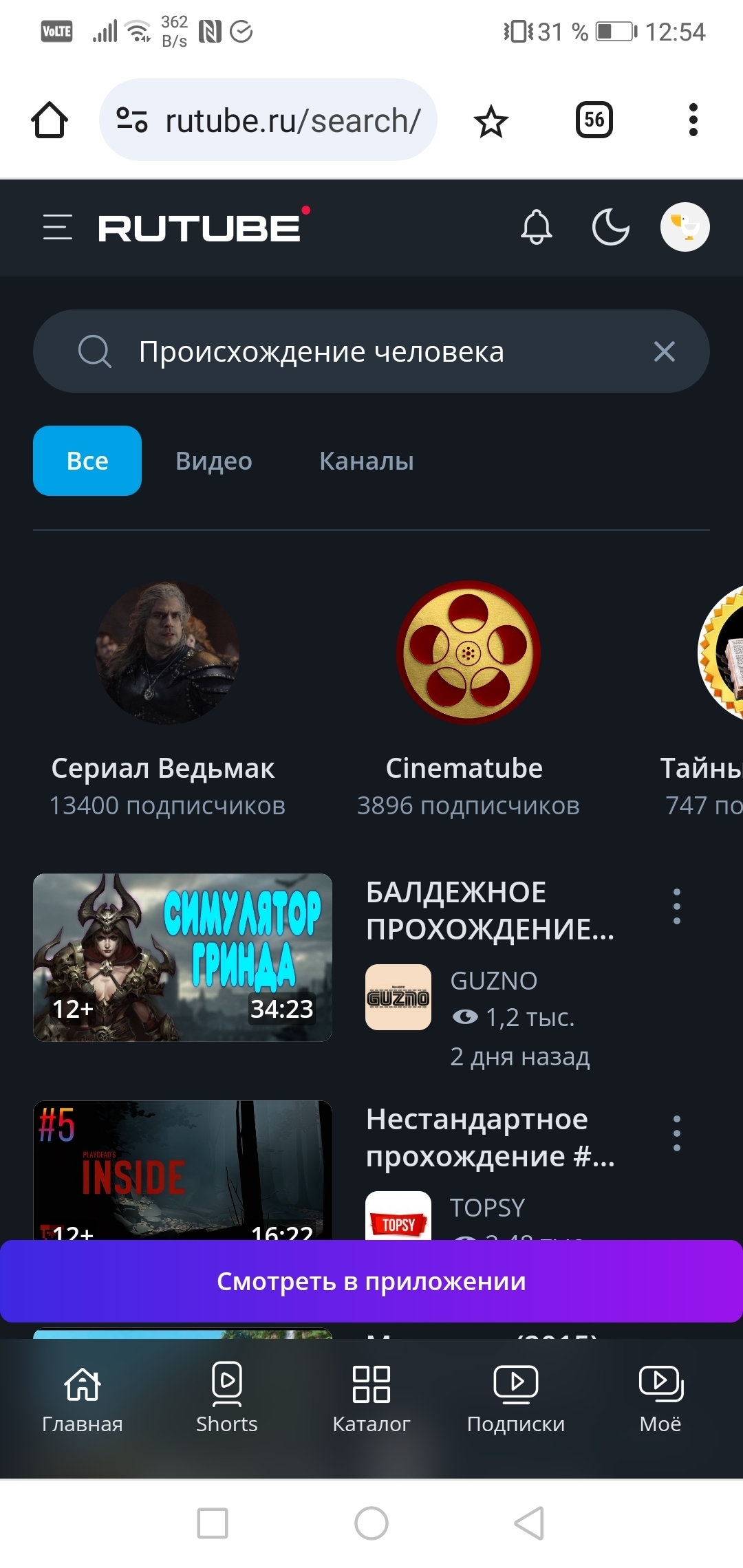743x1568 pixels.
Task: Open the user profile avatar
Action: [x=685, y=227]
